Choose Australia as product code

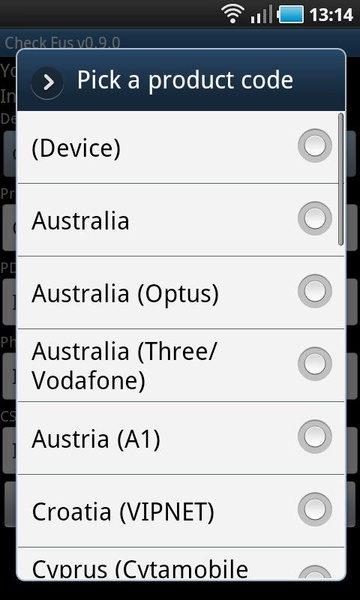(x=181, y=220)
